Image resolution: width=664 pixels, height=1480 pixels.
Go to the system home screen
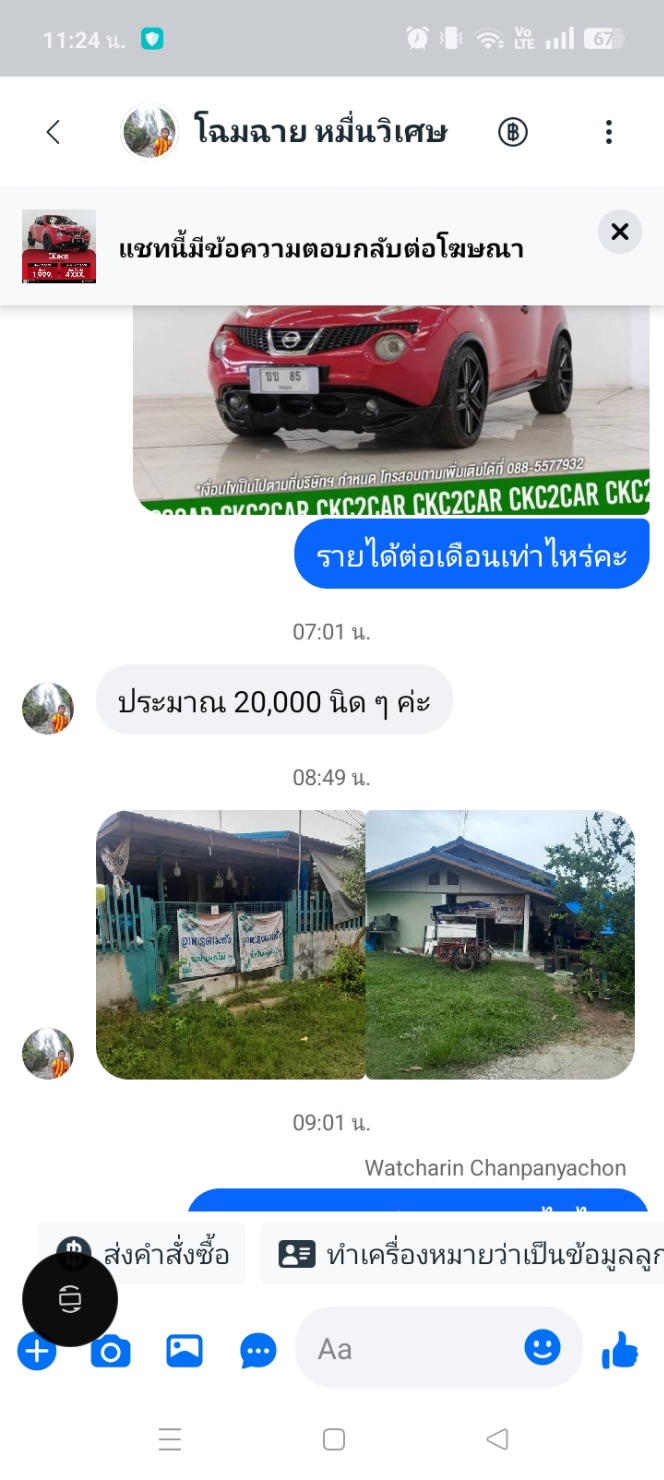pyautogui.click(x=334, y=1439)
